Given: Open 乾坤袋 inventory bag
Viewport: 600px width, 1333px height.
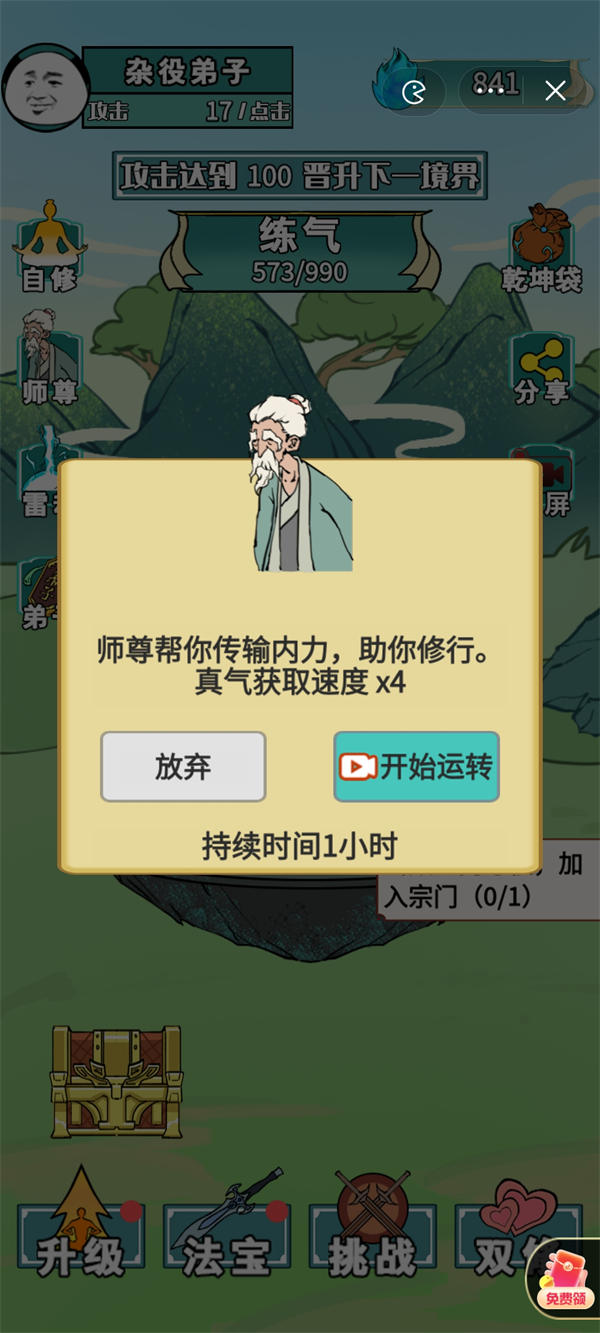Looking at the screenshot, I should [542, 250].
